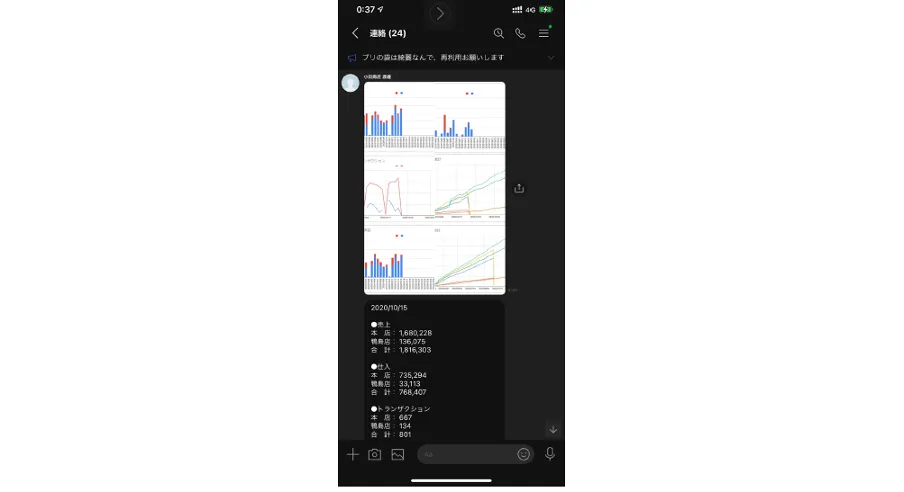Open the camera
Image resolution: width=904 pixels, height=492 pixels.
(x=374, y=454)
